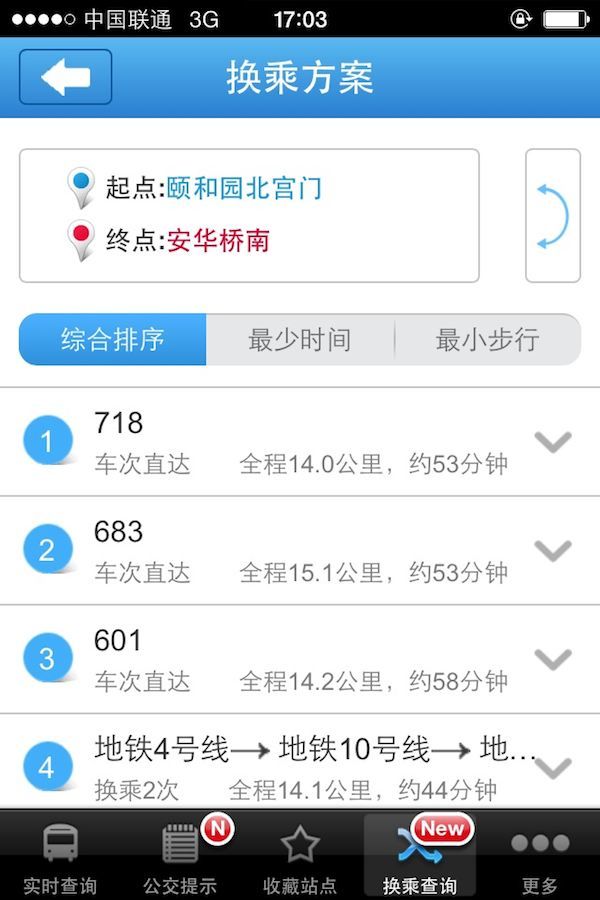Open route 683 details
This screenshot has height=900, width=600.
300,551
